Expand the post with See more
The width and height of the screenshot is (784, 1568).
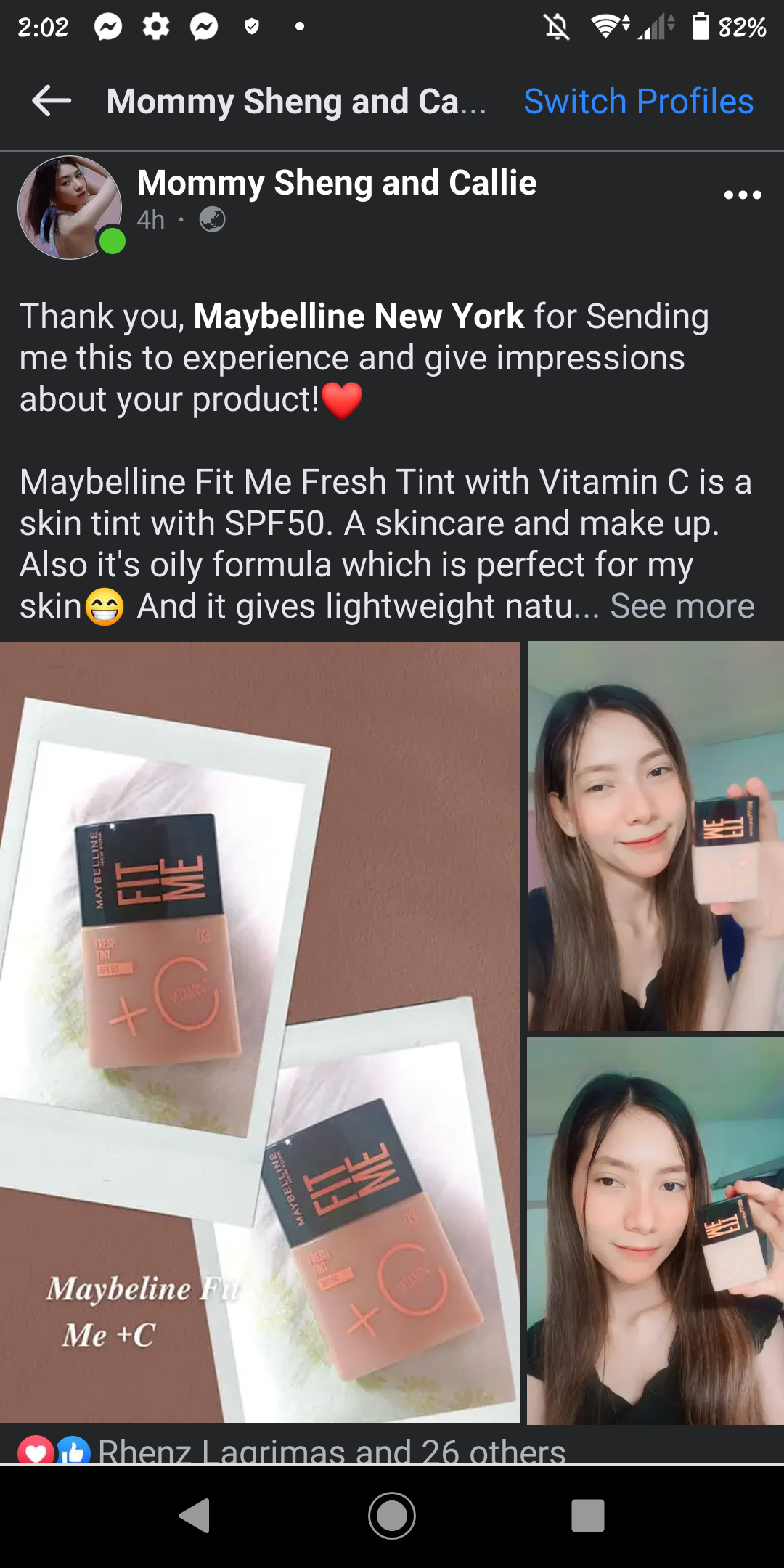pos(682,605)
